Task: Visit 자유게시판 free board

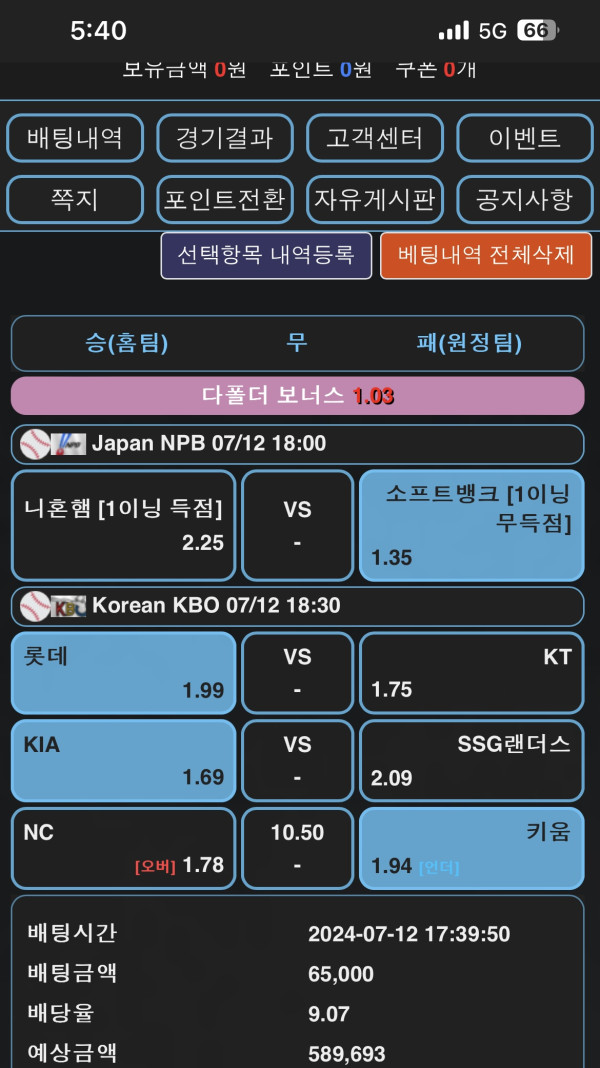Action: (375, 200)
